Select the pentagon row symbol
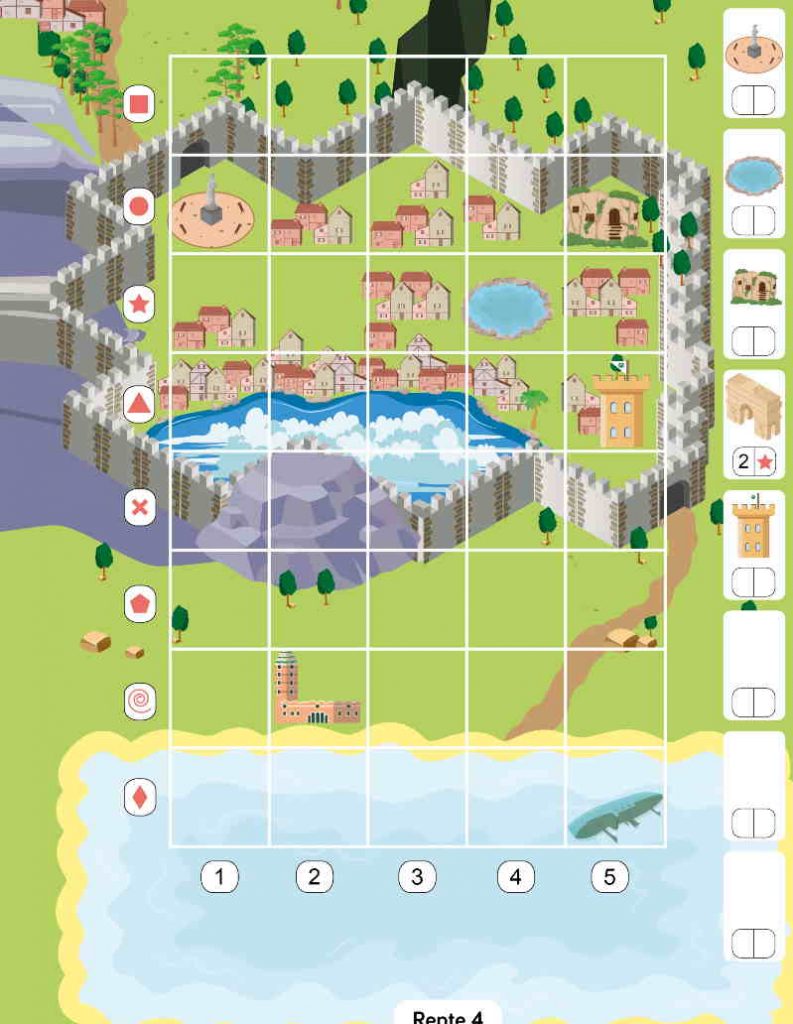793x1024 pixels. [140, 604]
